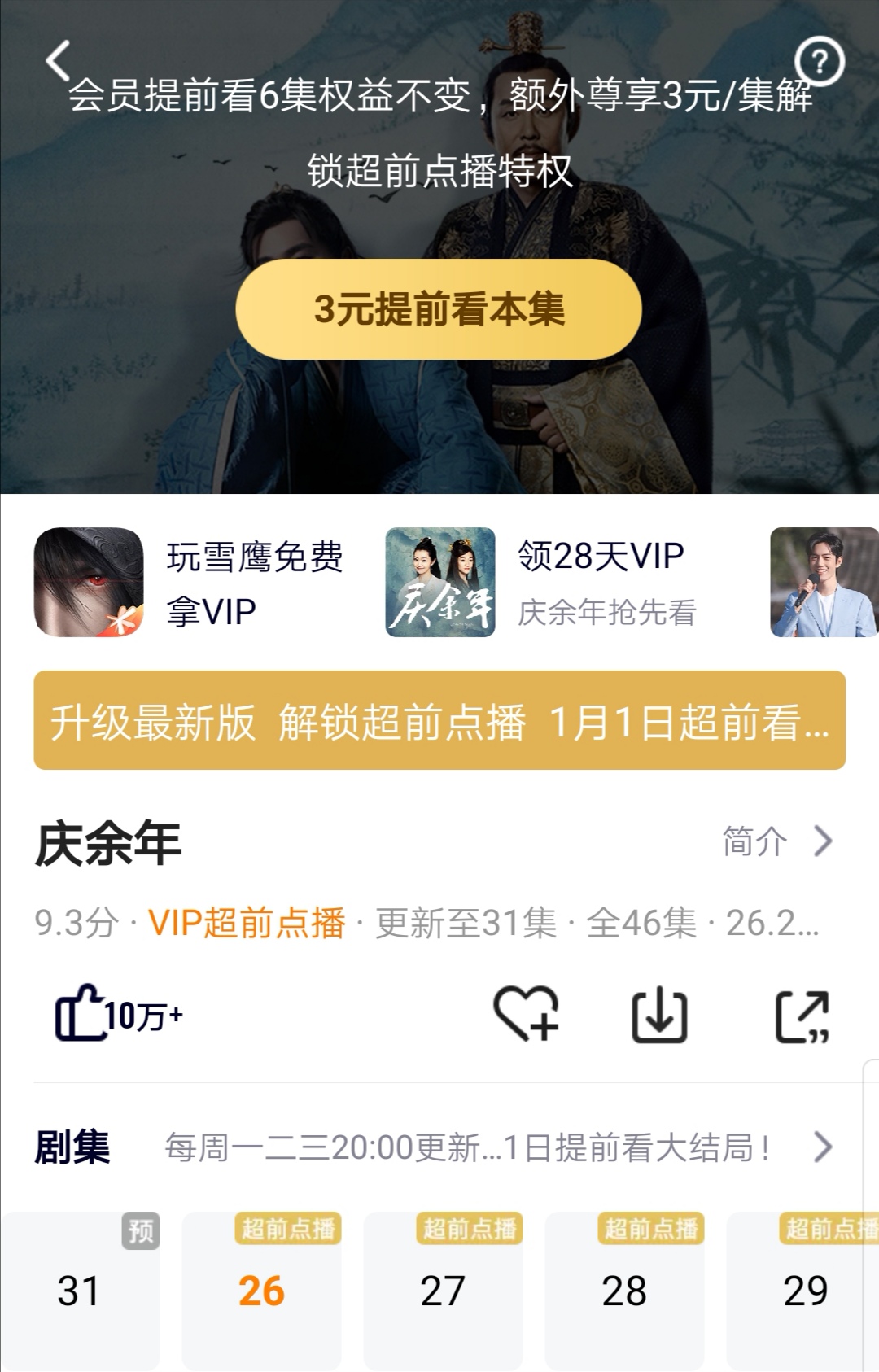Tap the 升级最新版 解锁超前点播 banner
This screenshot has height=1372, width=879.
click(x=439, y=720)
